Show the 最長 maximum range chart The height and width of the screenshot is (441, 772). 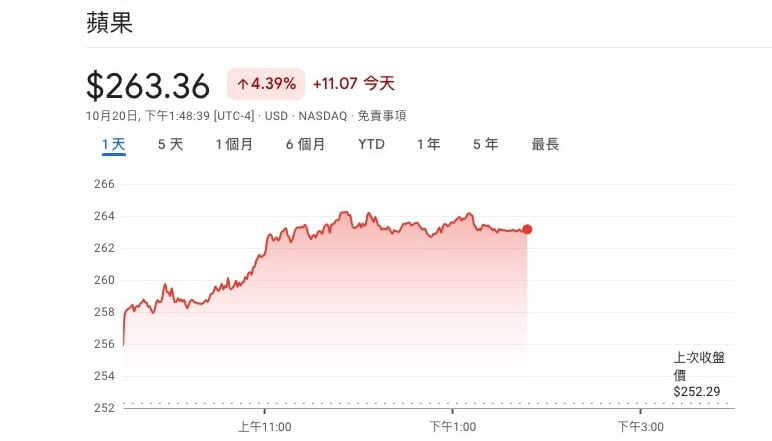[x=545, y=144]
